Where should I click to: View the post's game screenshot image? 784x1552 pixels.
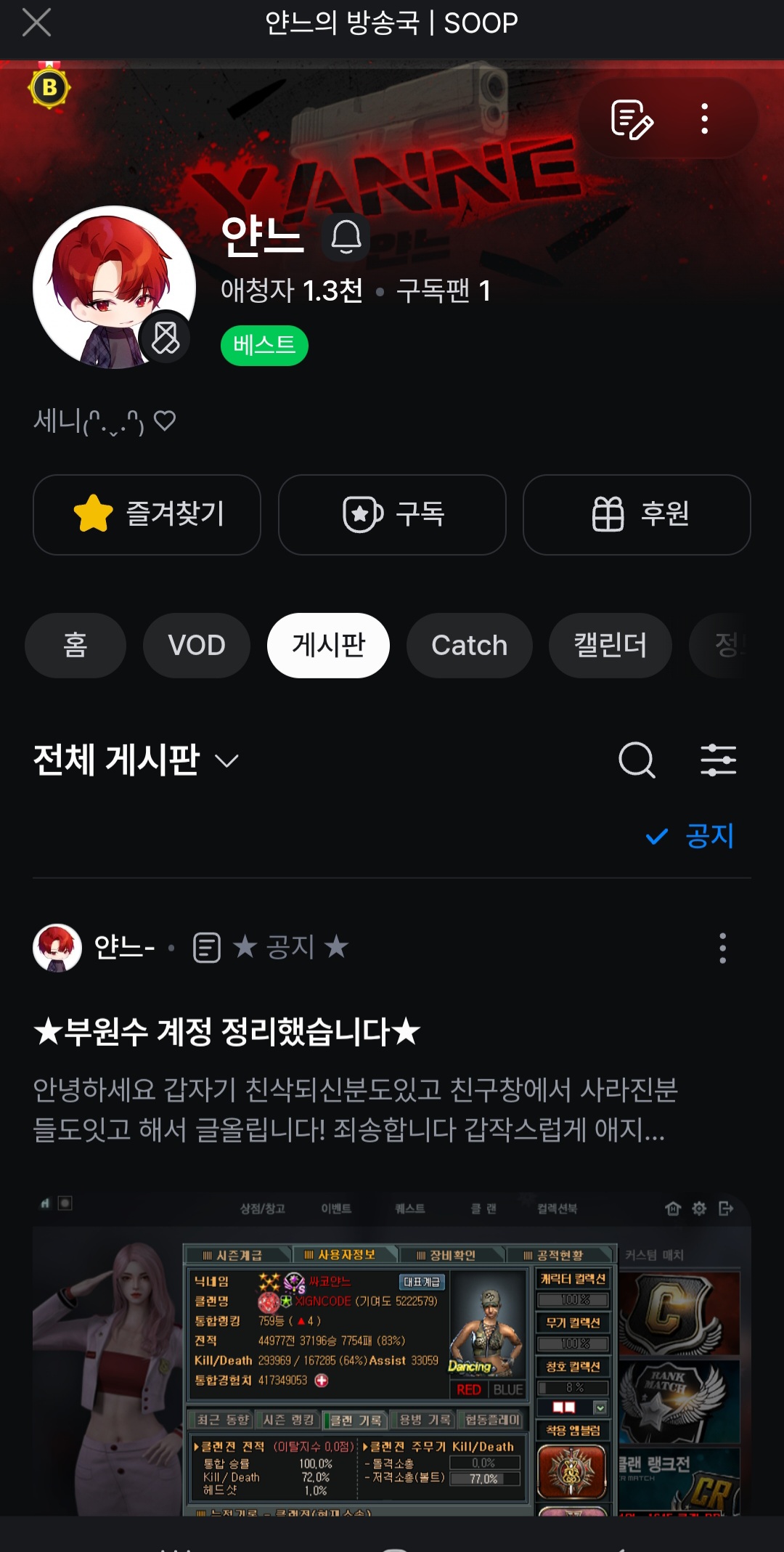click(x=392, y=1354)
